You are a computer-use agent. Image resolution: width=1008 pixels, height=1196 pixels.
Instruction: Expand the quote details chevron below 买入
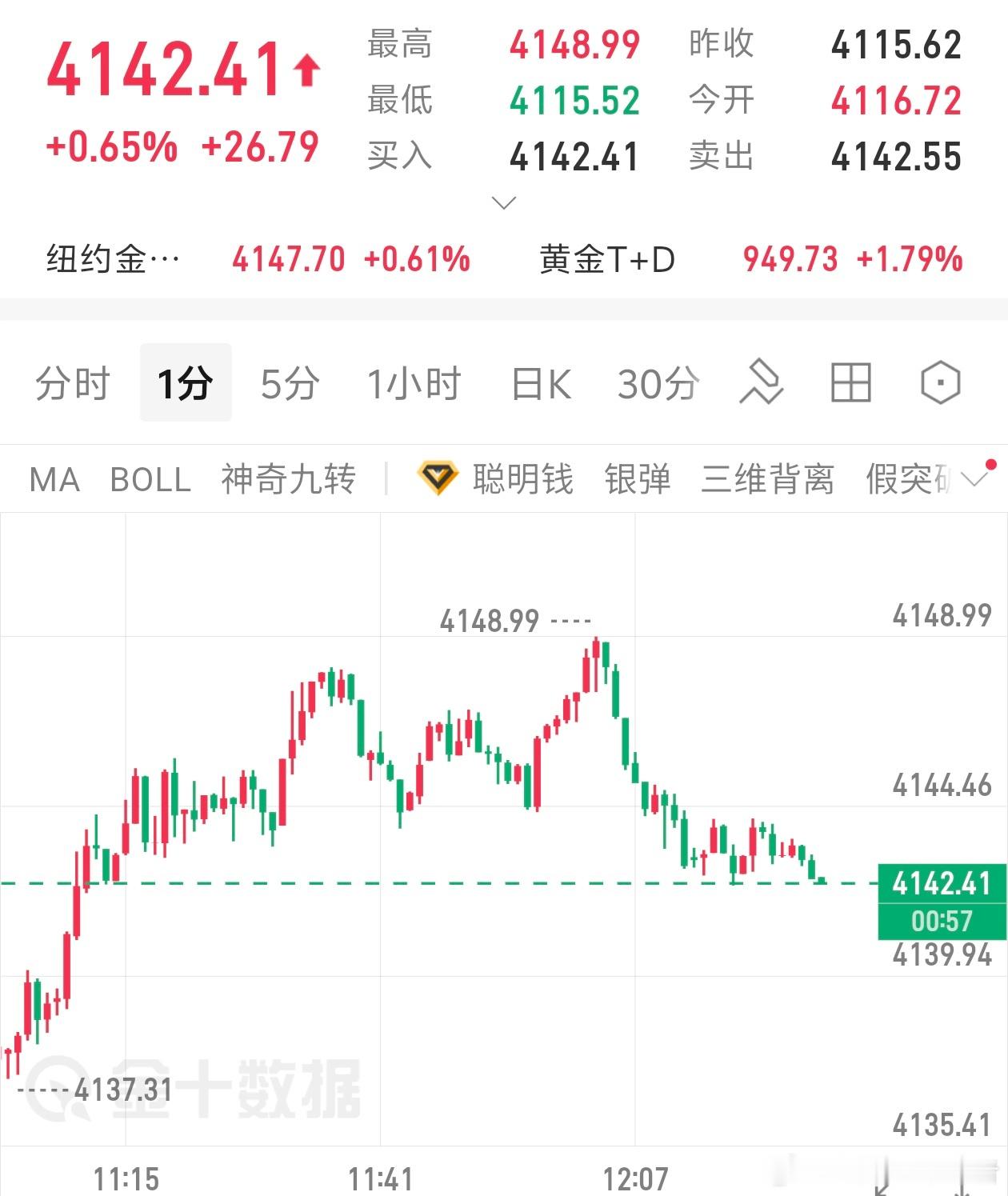[x=502, y=203]
